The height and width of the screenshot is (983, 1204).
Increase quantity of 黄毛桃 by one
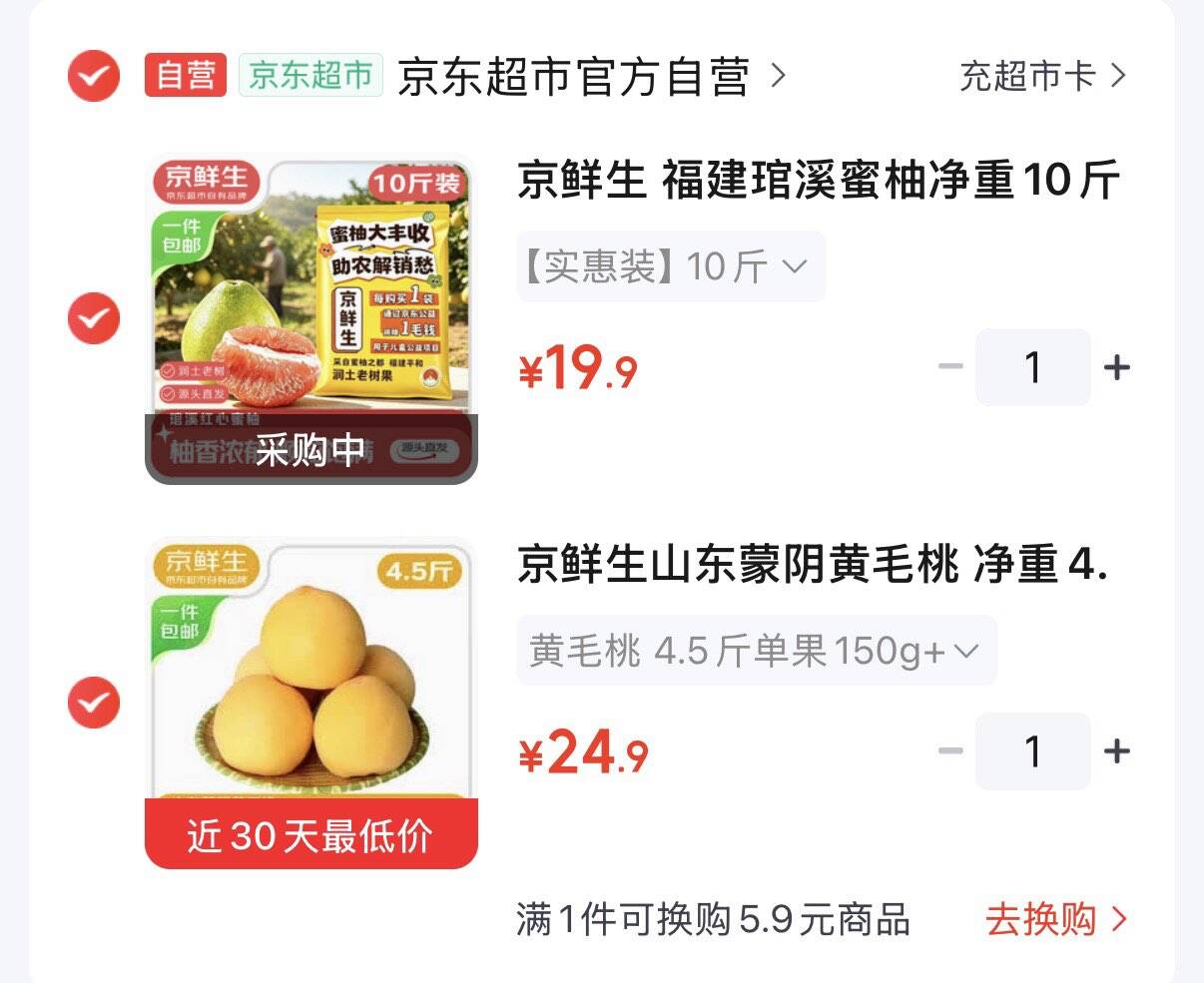pyautogui.click(x=1117, y=751)
